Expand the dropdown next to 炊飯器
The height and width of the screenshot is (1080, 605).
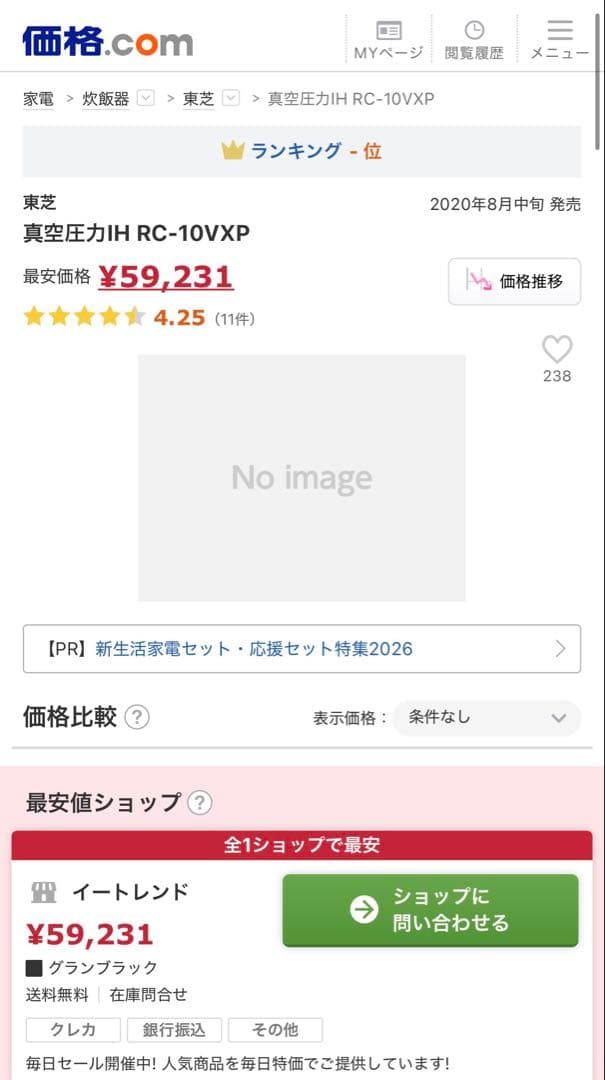click(145, 98)
